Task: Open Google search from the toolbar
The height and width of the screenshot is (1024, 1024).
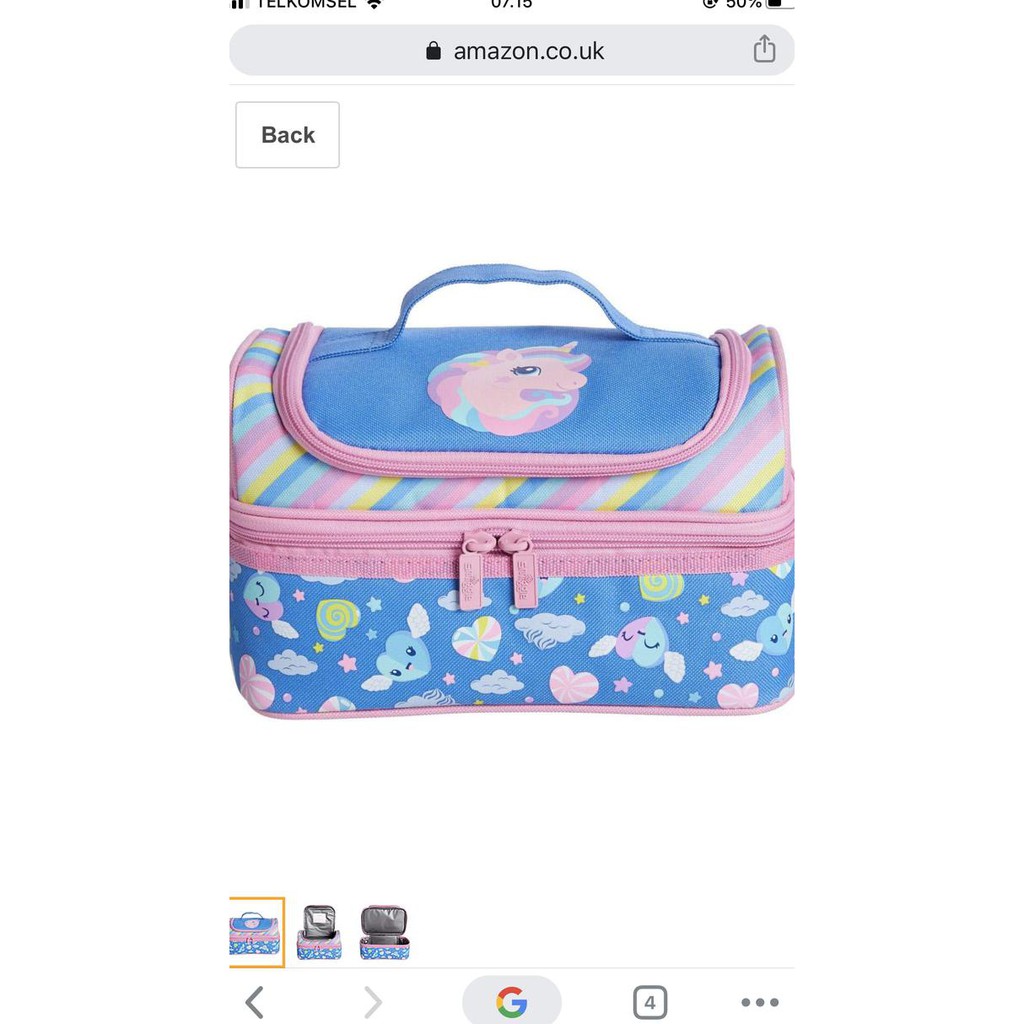Action: (512, 1002)
